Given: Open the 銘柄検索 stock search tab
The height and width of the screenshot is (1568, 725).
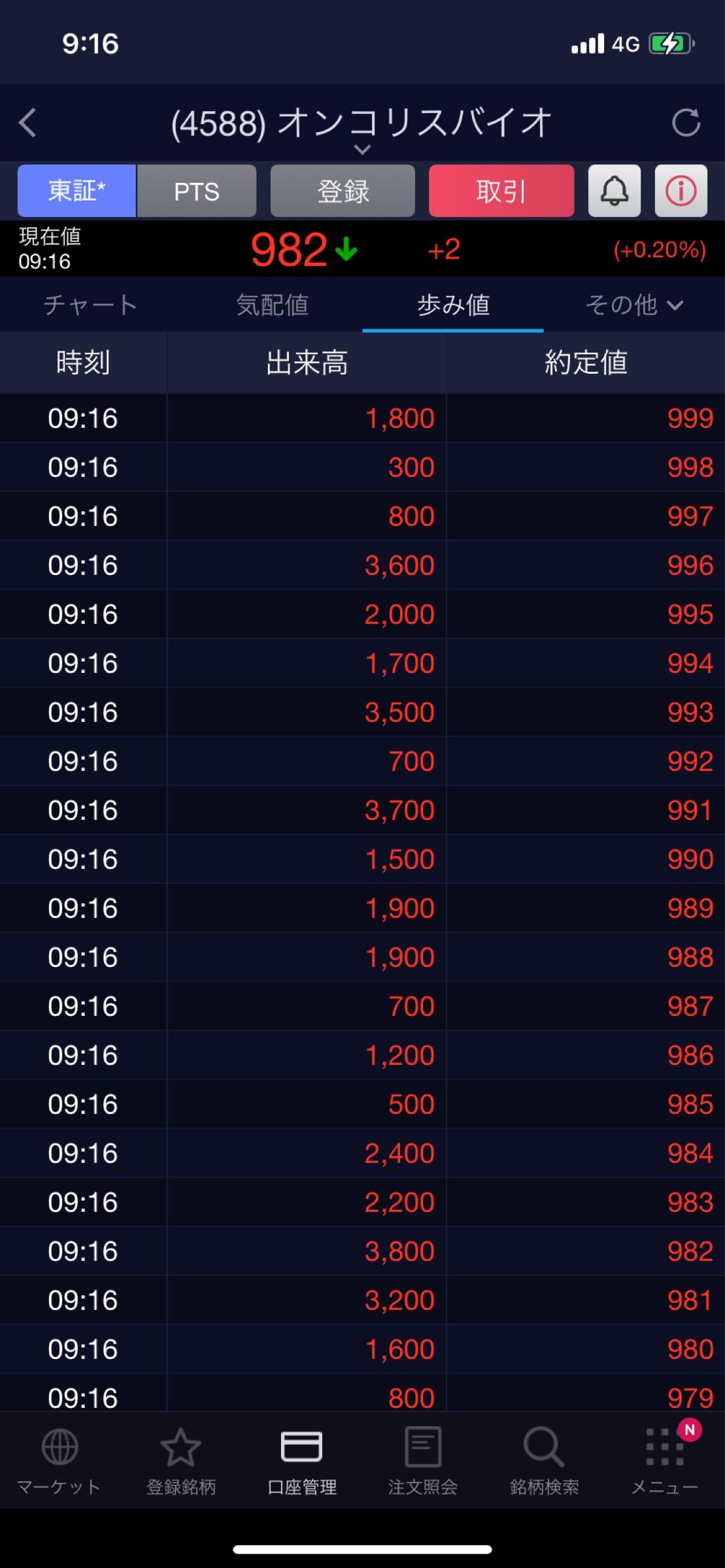Looking at the screenshot, I should tap(544, 1461).
